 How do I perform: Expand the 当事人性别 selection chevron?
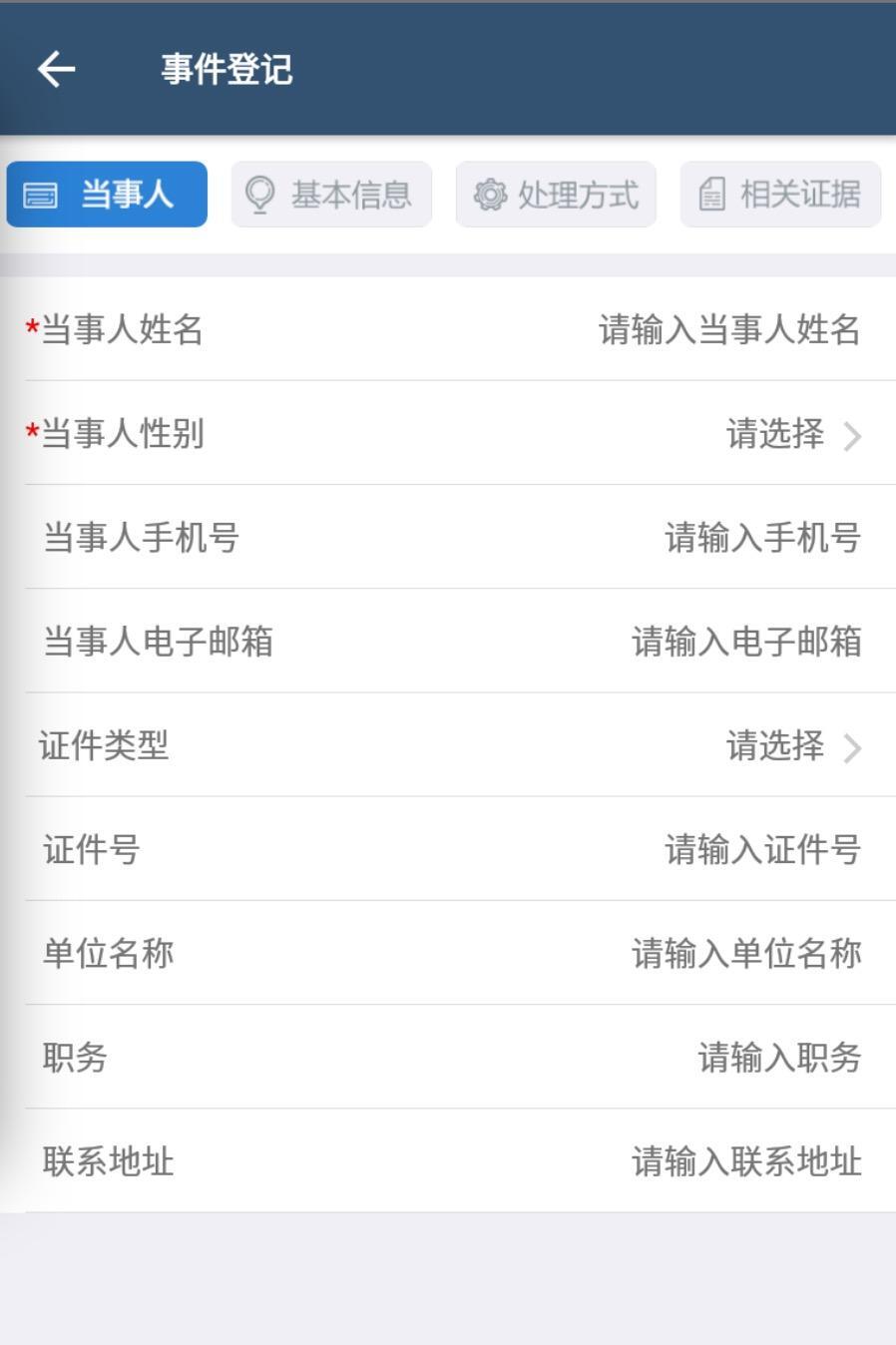pos(854,436)
